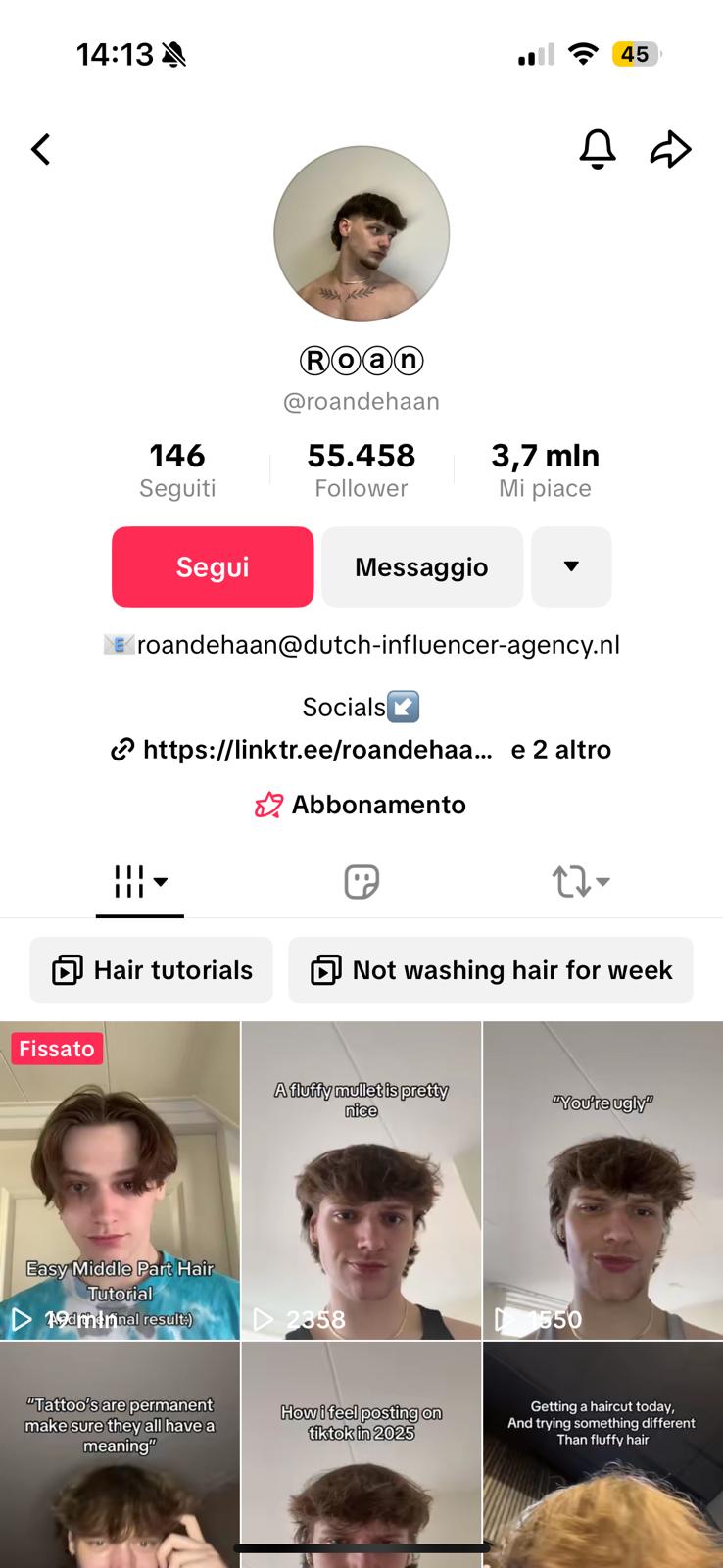Tap the Messaggio button
Image resolution: width=723 pixels, height=1568 pixels.
pyautogui.click(x=421, y=566)
